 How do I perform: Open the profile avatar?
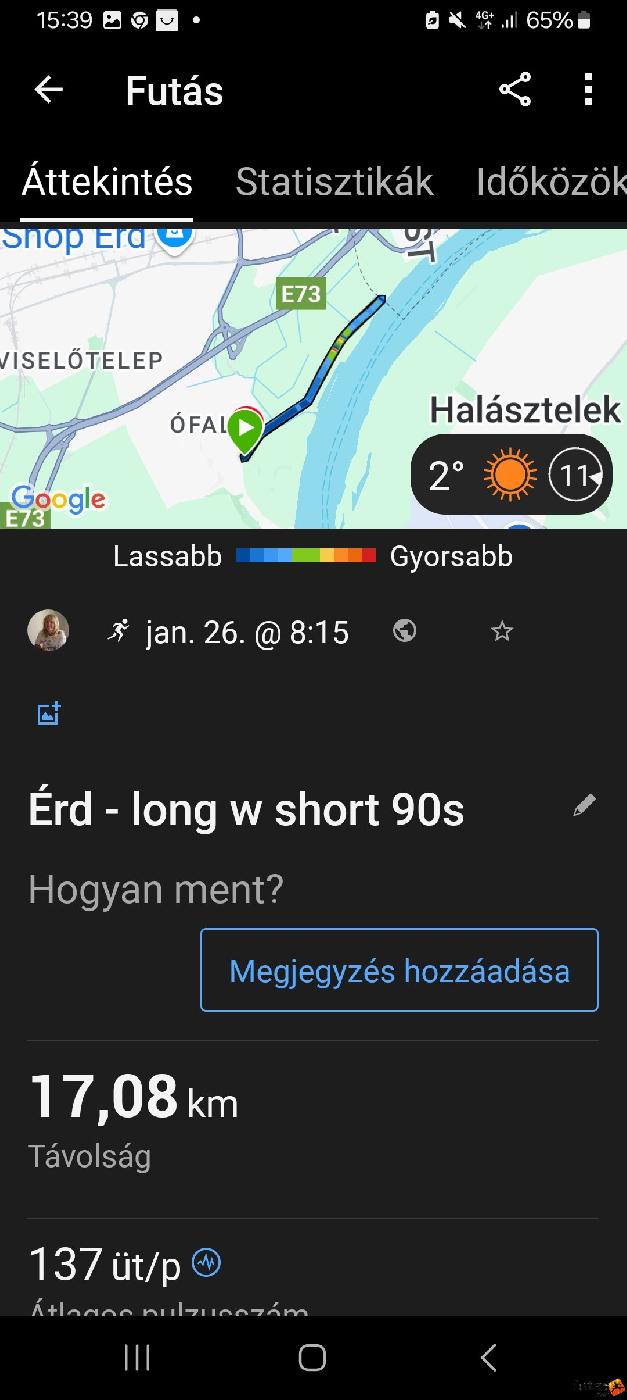[48, 631]
